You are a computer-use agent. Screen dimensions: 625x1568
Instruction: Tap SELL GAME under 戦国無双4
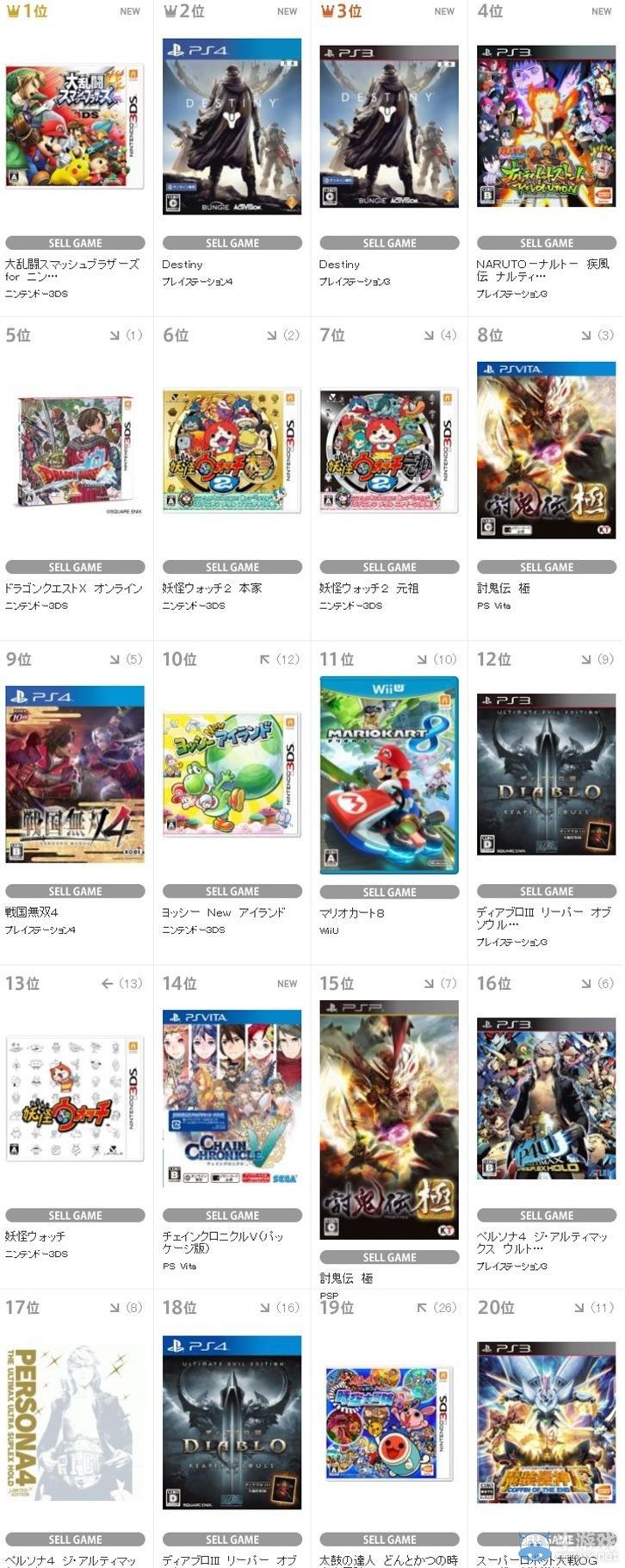(75, 891)
